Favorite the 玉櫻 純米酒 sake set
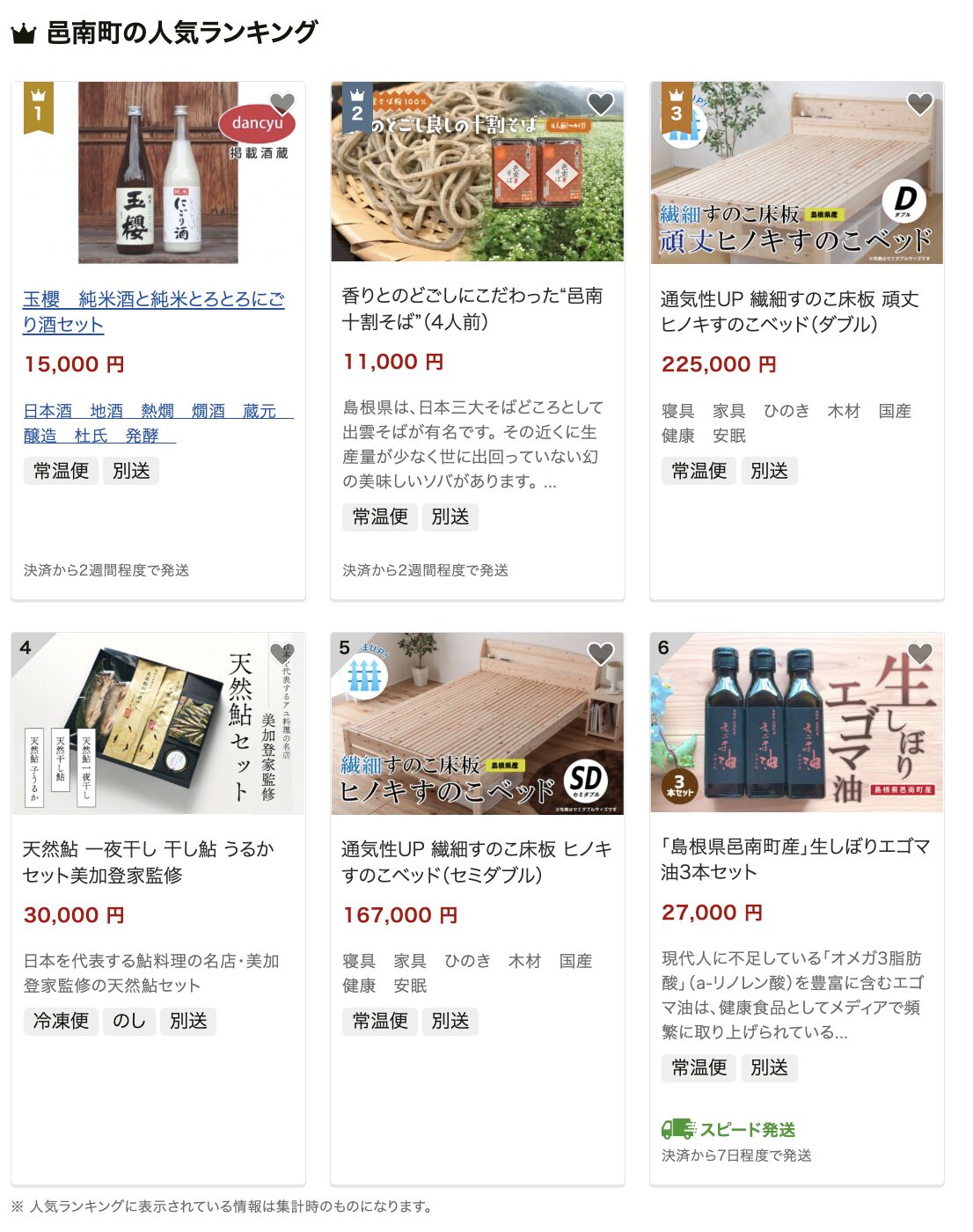The width and height of the screenshot is (973, 1232). pyautogui.click(x=282, y=104)
